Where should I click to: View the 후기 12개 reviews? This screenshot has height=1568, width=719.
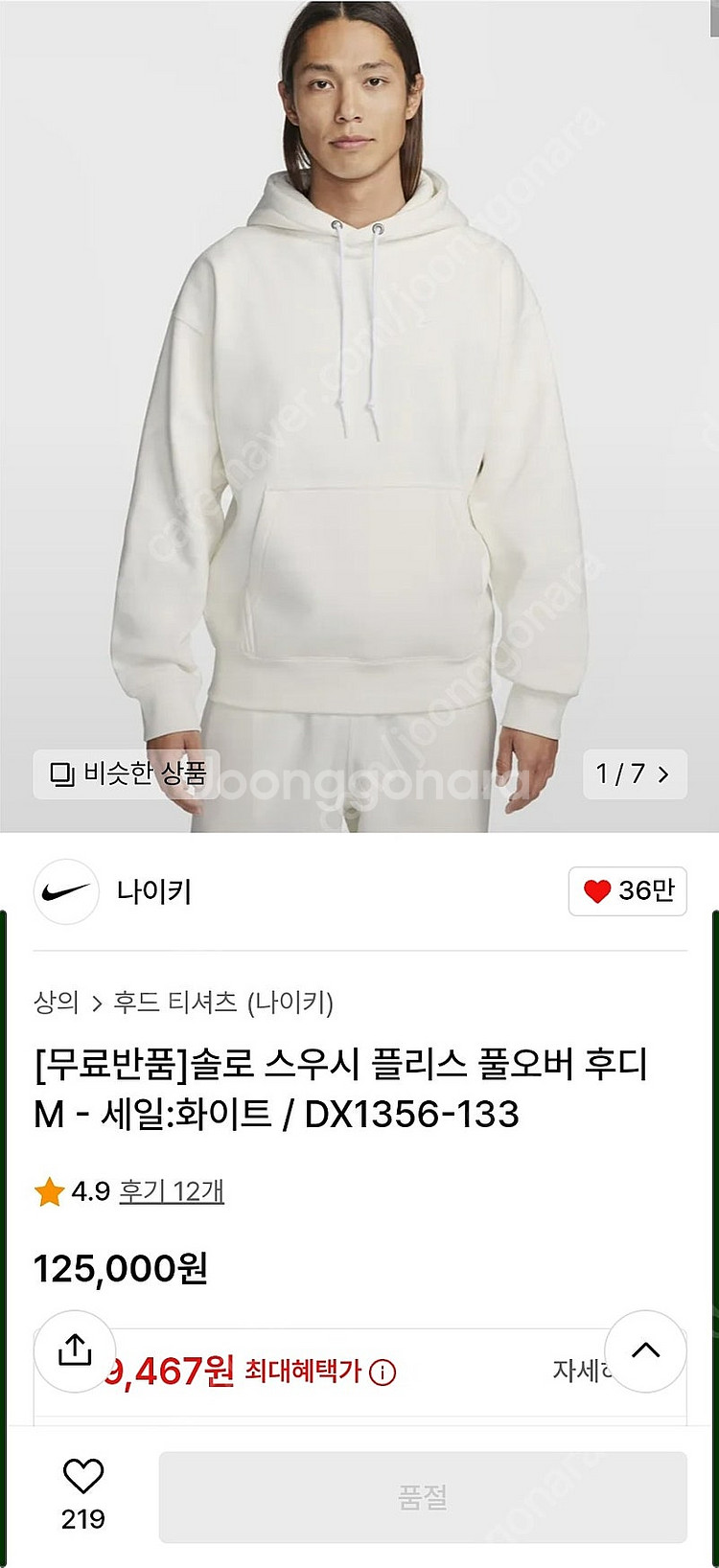pyautogui.click(x=172, y=1191)
